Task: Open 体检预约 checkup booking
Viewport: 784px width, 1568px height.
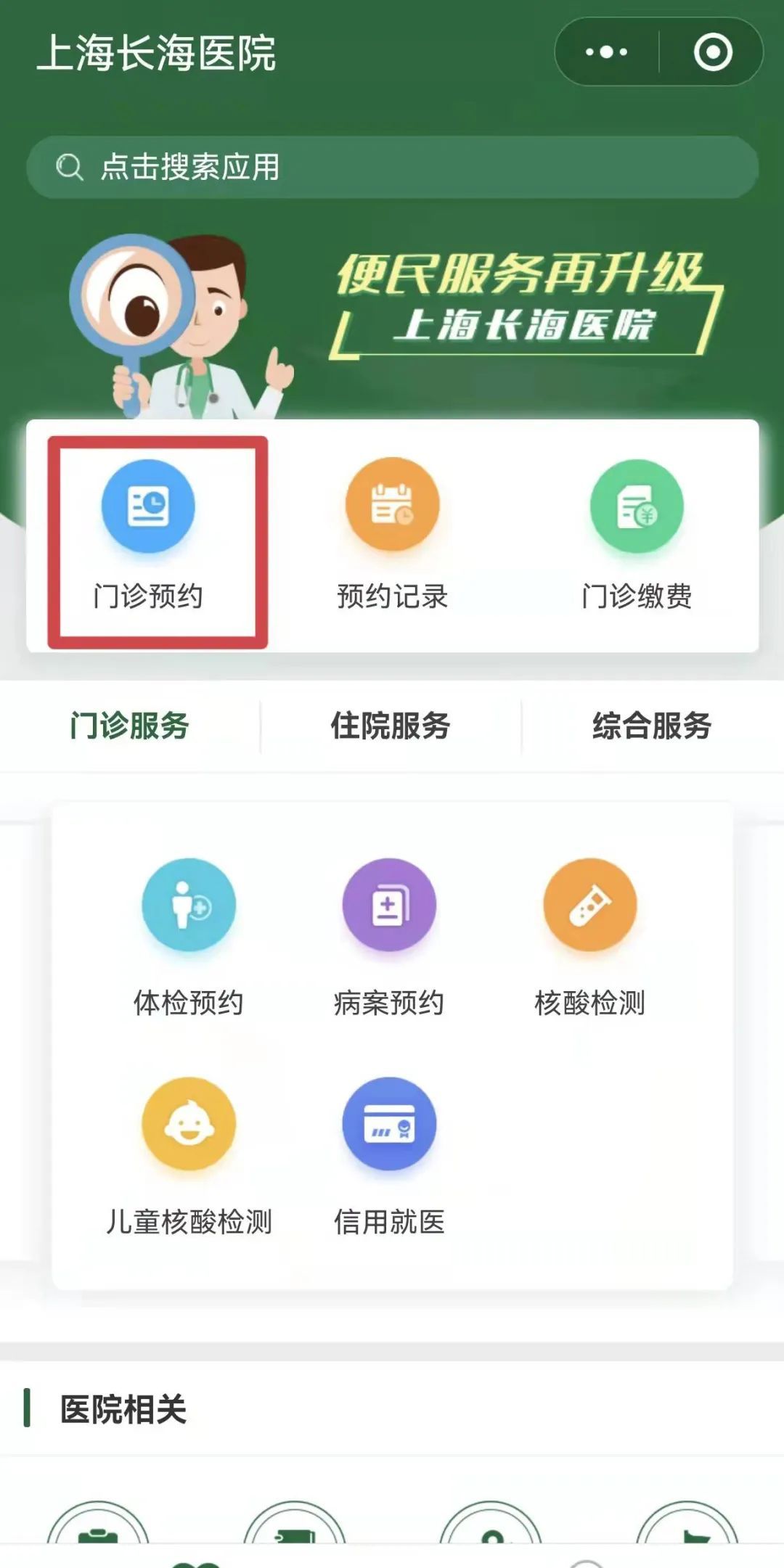Action: pos(189,936)
